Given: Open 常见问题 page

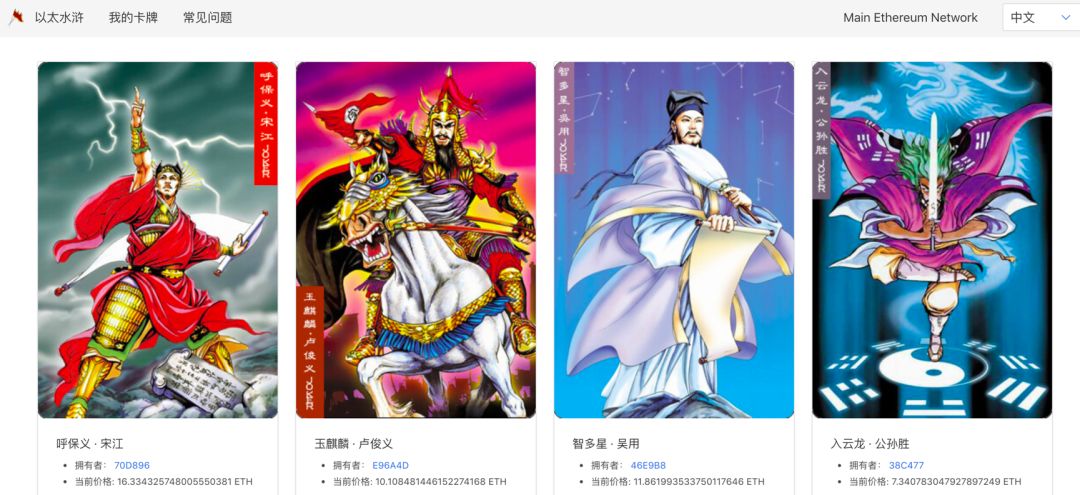Looking at the screenshot, I should [207, 18].
